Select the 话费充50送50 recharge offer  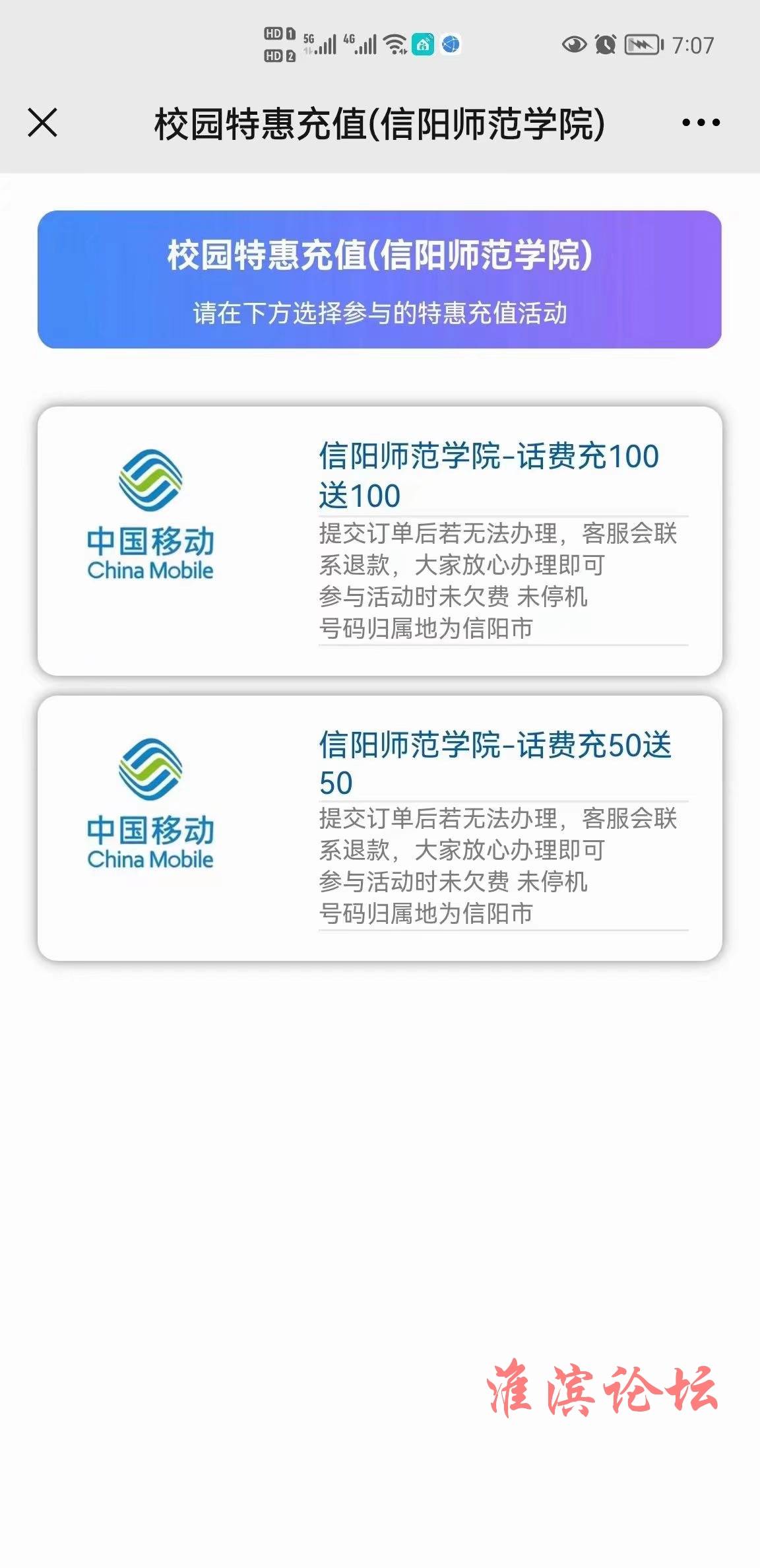point(379,828)
